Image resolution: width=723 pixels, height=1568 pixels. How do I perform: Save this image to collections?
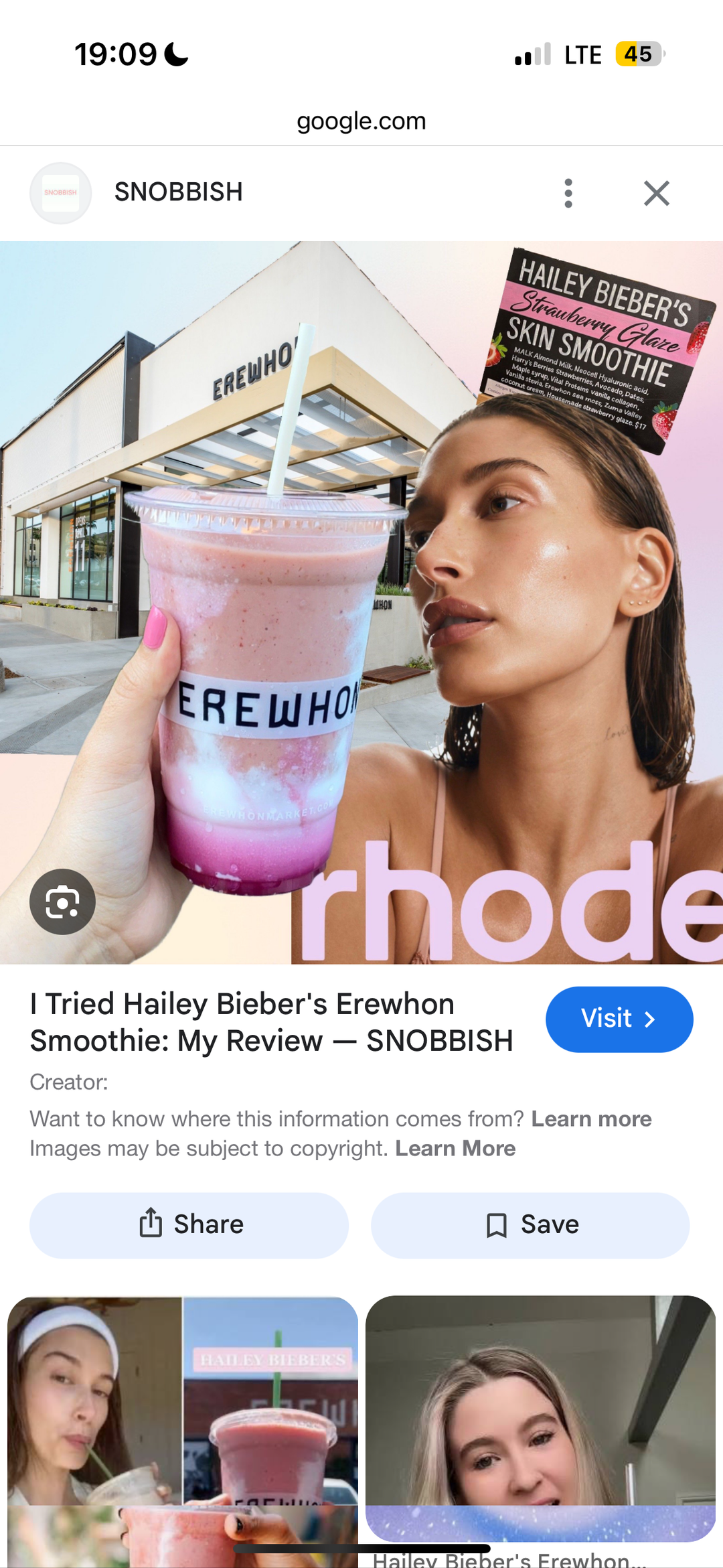[x=530, y=1224]
